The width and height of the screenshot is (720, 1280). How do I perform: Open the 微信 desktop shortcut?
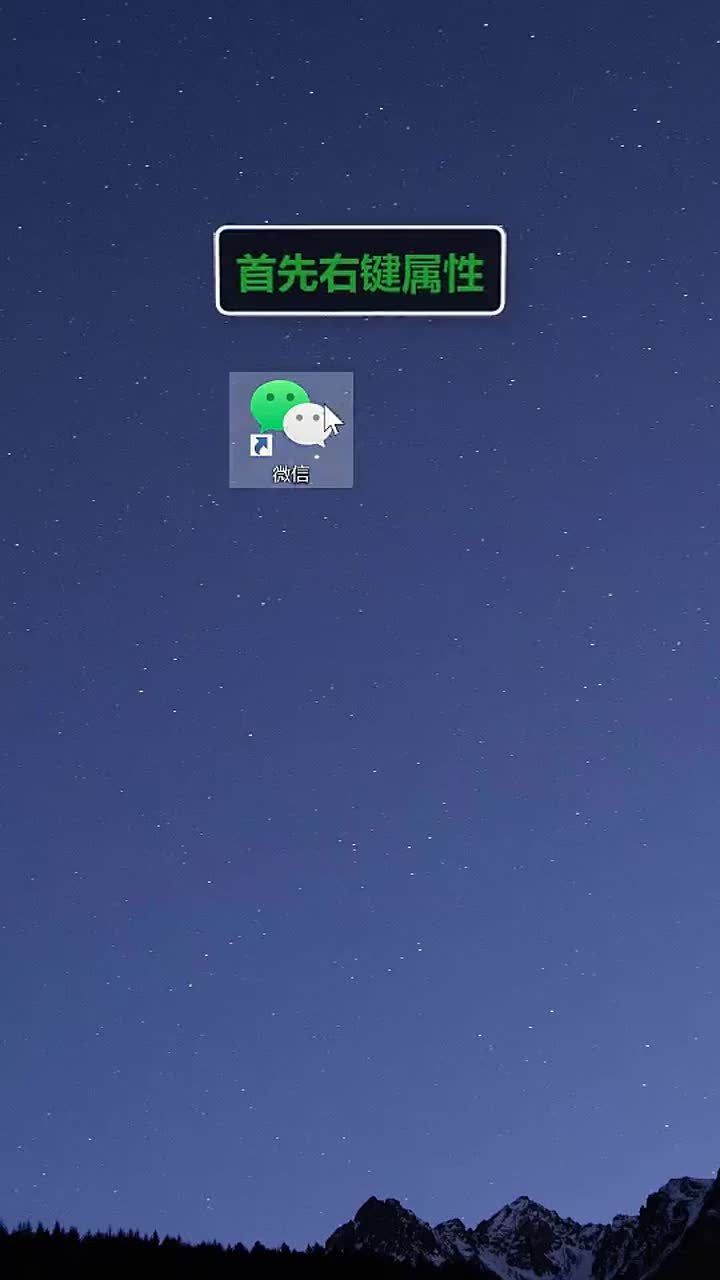click(289, 418)
